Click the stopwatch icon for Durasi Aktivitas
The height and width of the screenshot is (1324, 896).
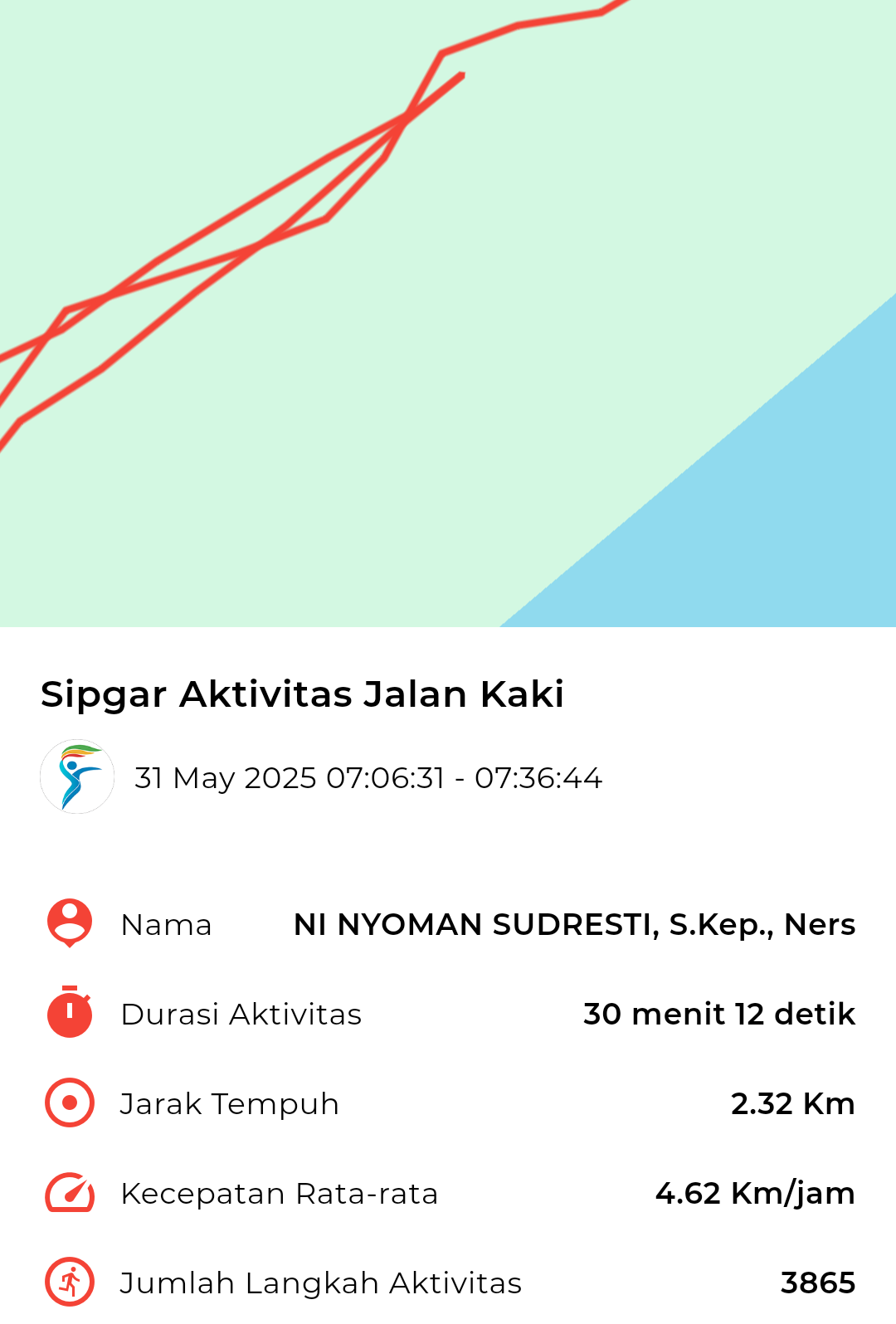point(70,1013)
